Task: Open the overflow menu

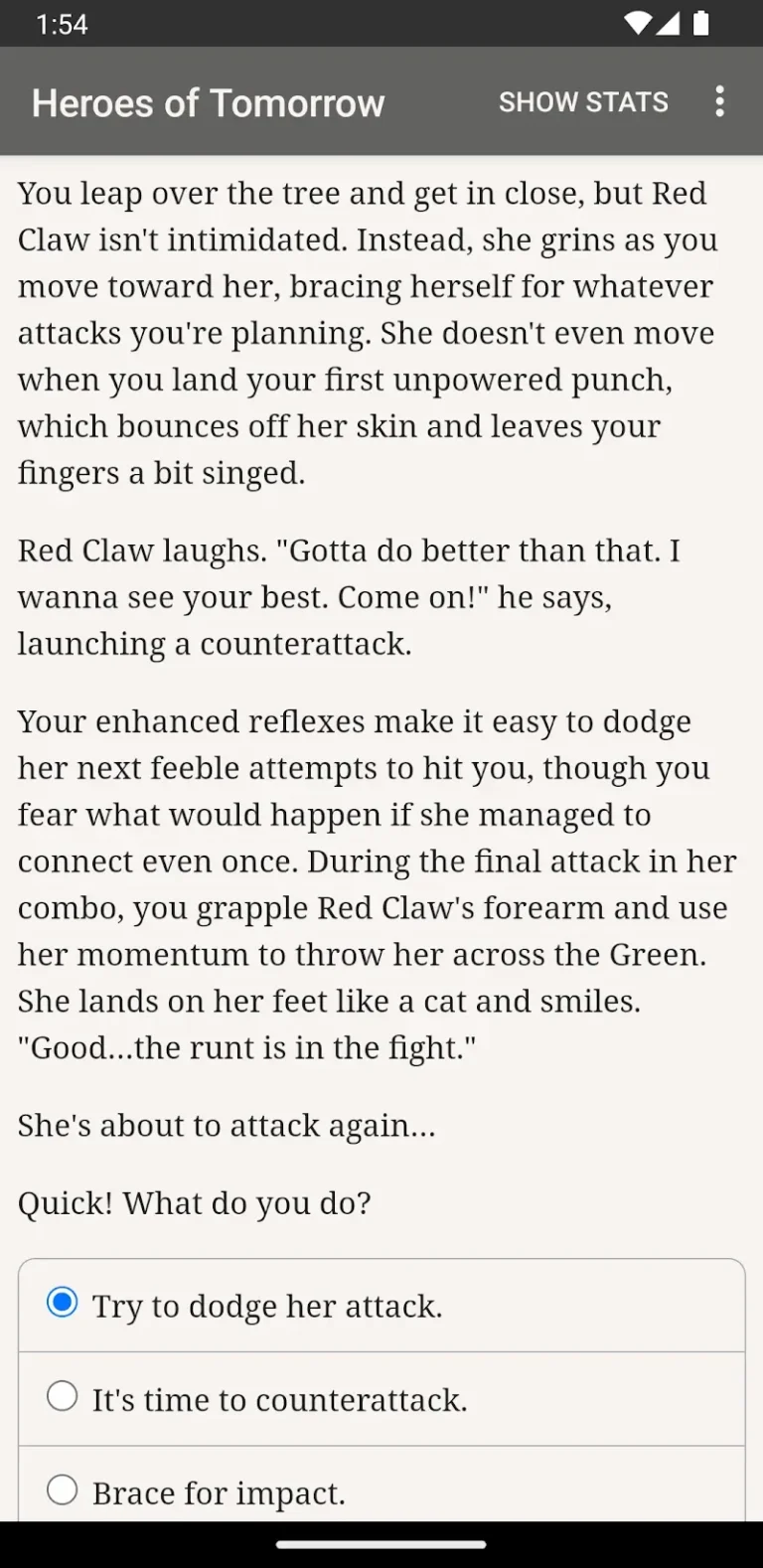Action: coord(719,101)
